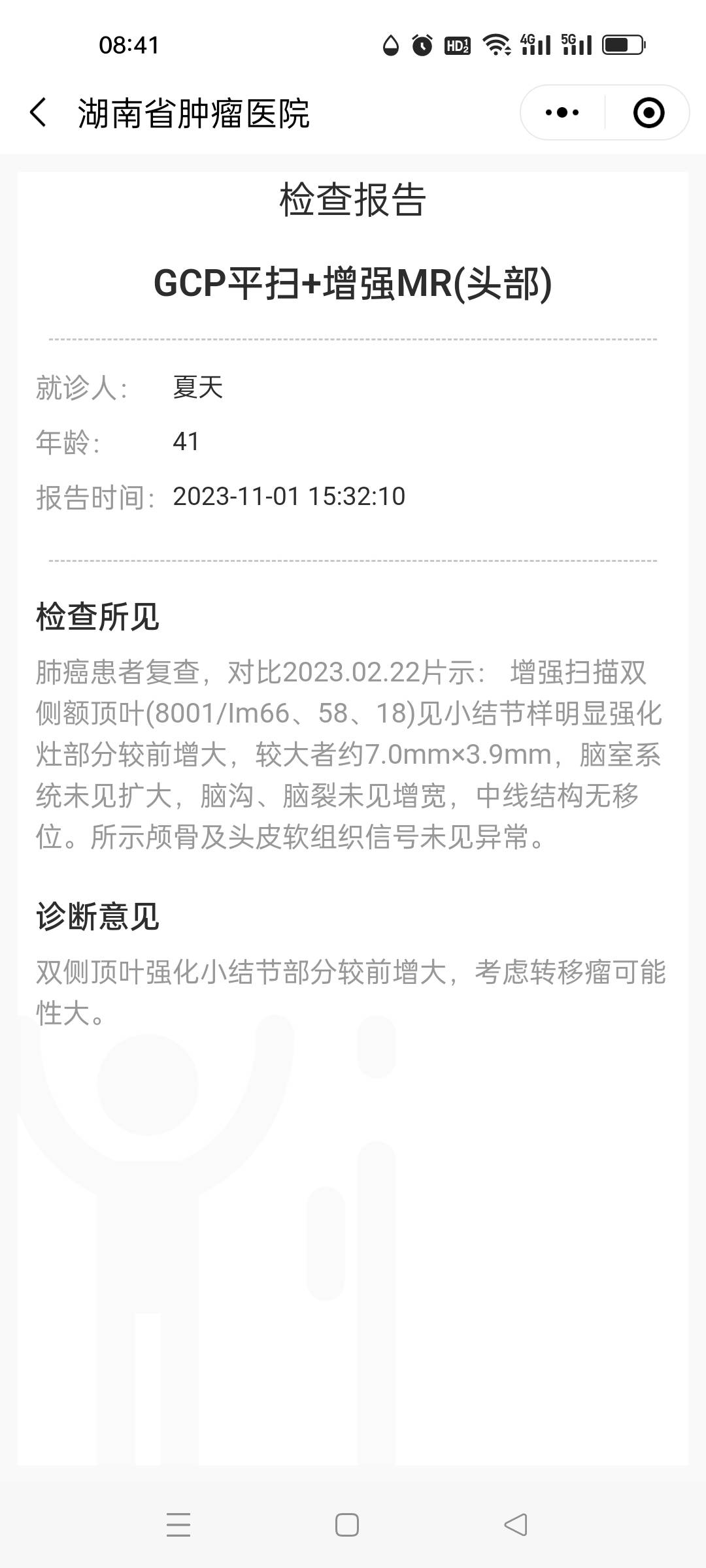Close the mini-program via circle button
The width and height of the screenshot is (706, 1568).
(x=647, y=112)
